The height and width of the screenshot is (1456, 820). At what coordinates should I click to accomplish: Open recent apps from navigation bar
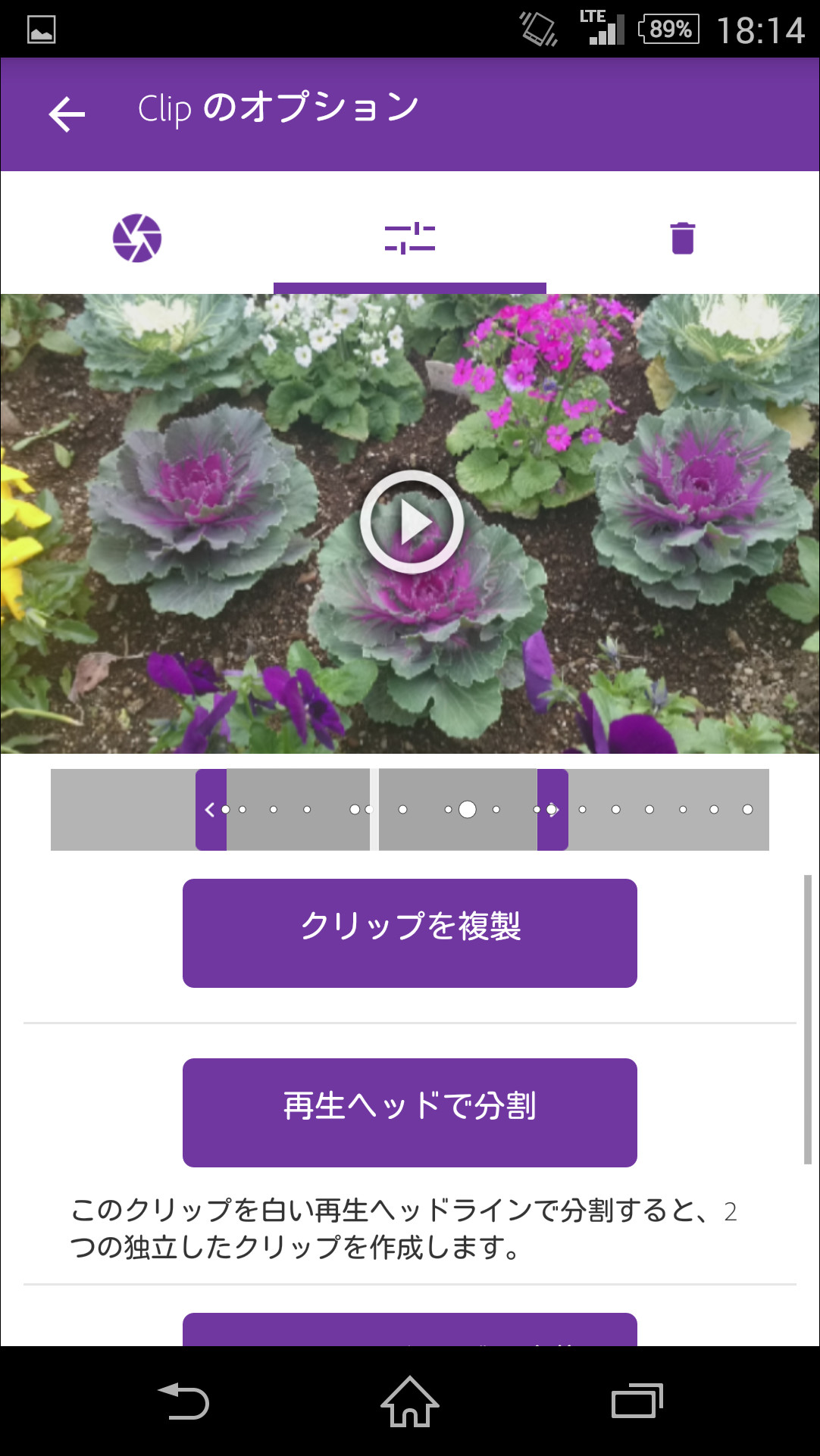pos(637,1401)
